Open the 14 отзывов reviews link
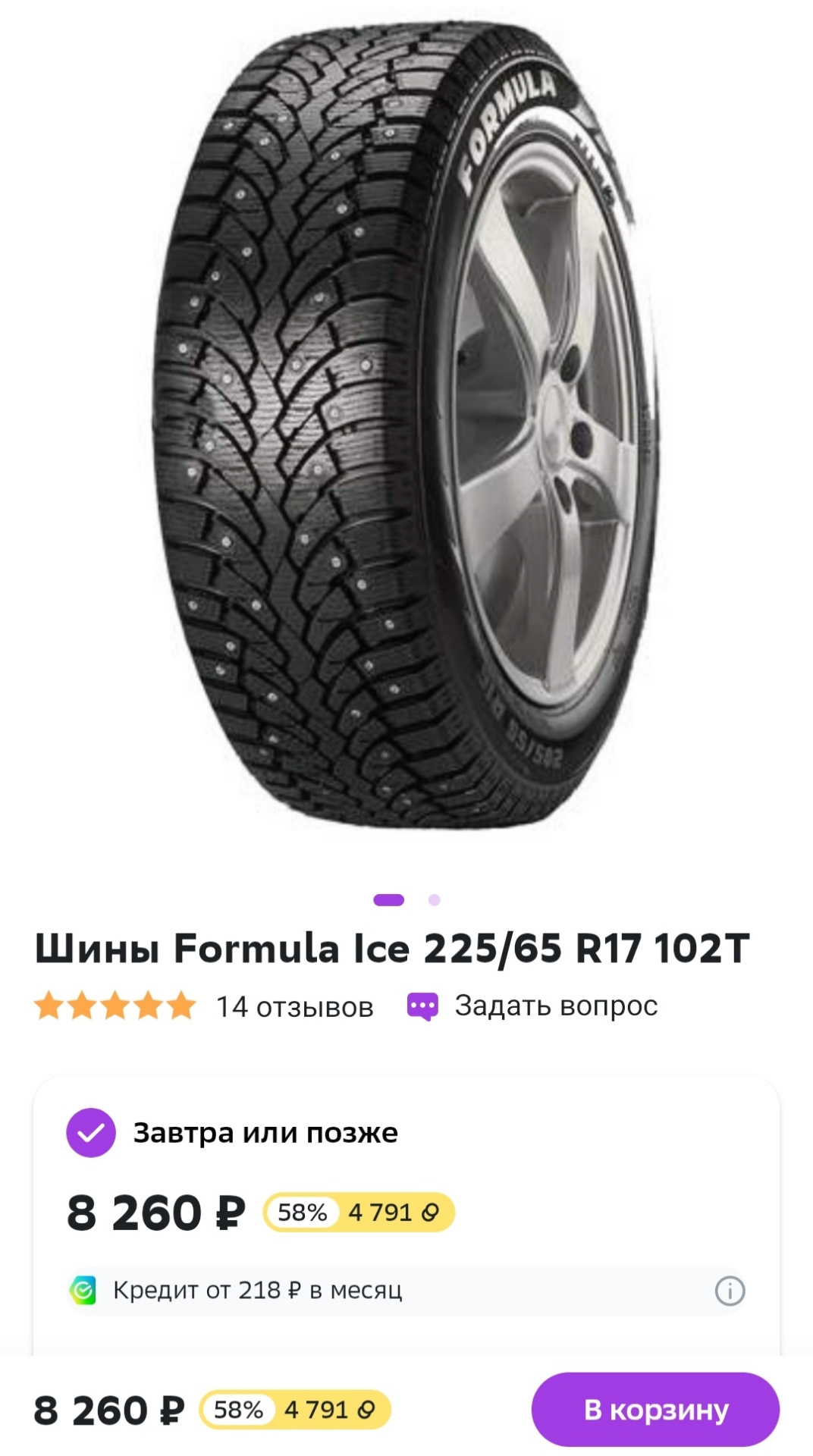The image size is (813, 1456). (294, 1007)
